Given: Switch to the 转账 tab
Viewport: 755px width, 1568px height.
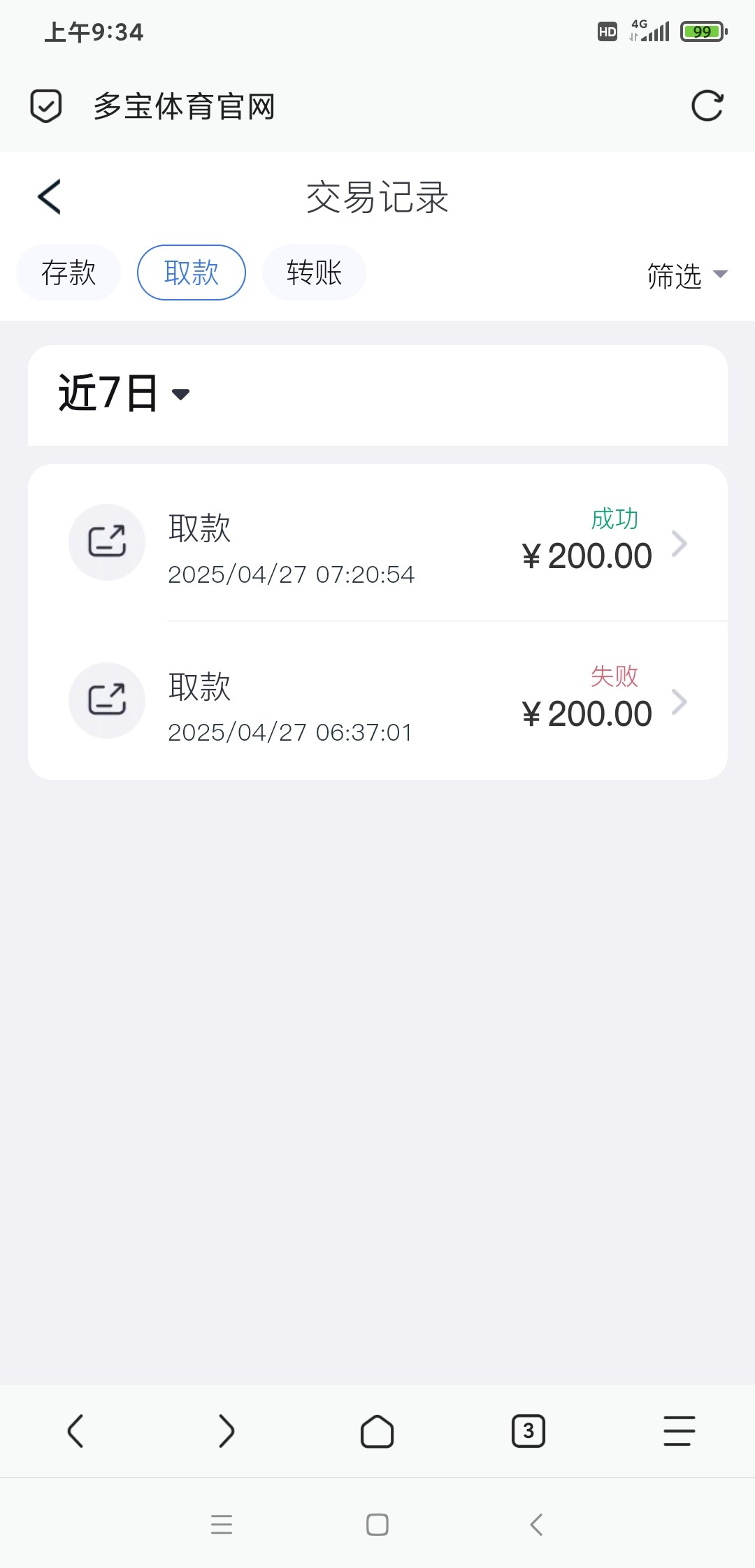Looking at the screenshot, I should 314,273.
